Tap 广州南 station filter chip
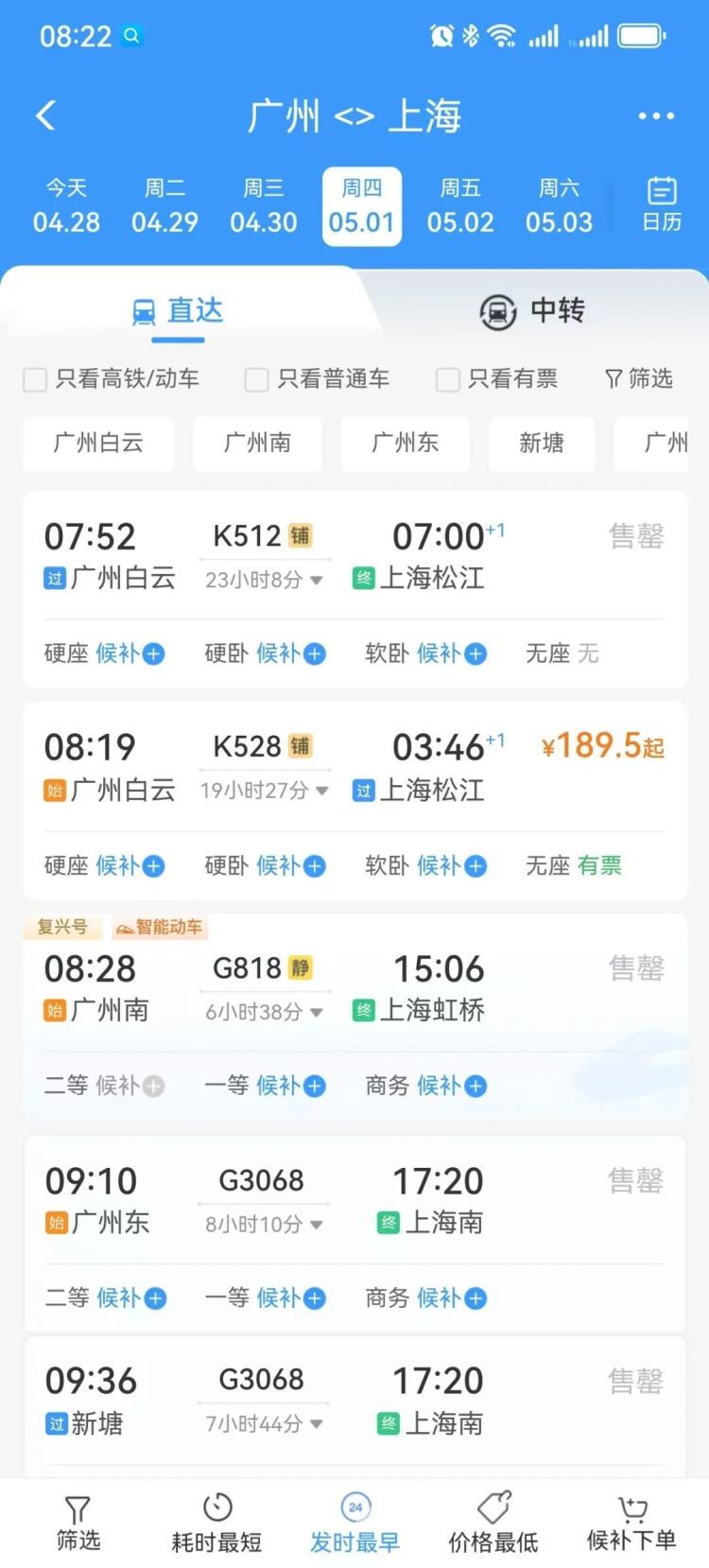 pyautogui.click(x=256, y=444)
